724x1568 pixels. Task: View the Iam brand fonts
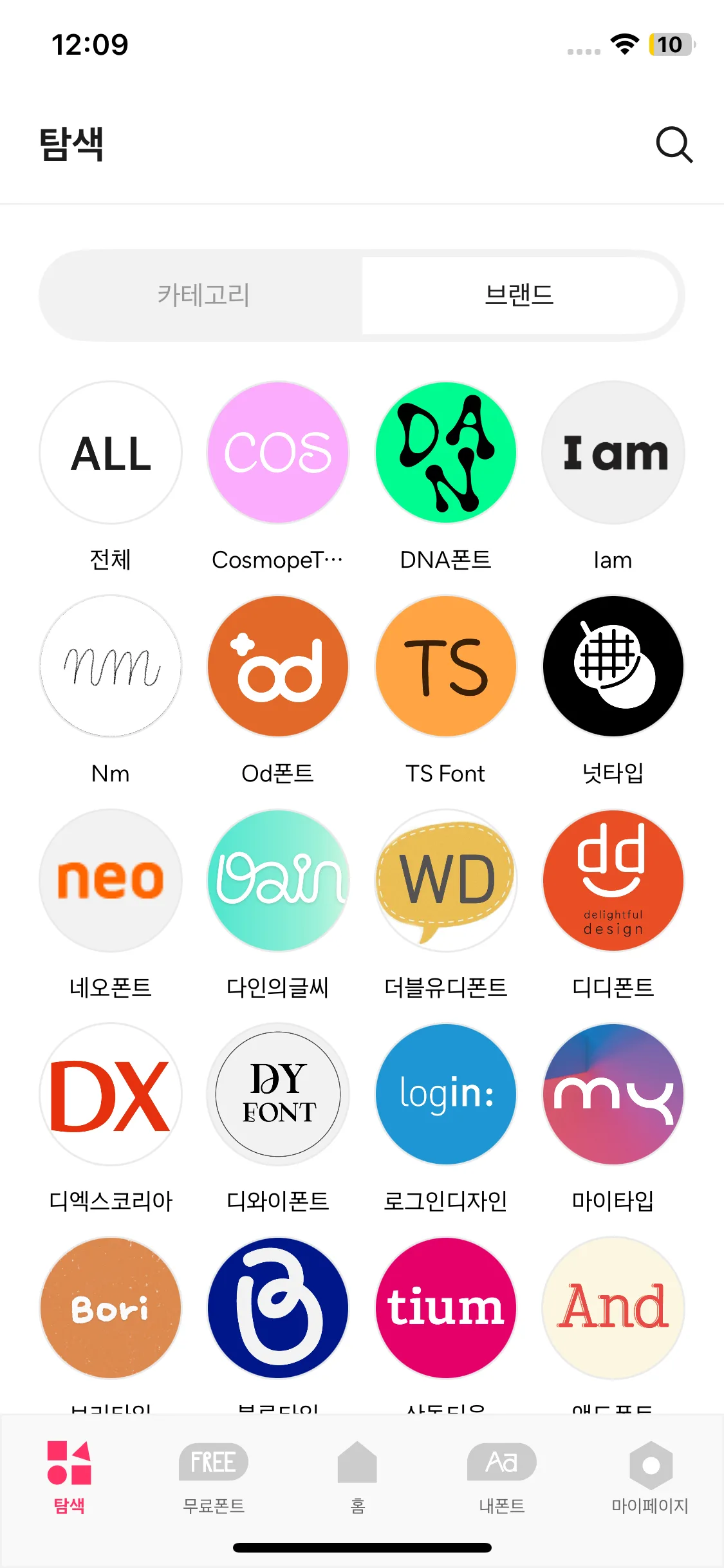(x=613, y=453)
